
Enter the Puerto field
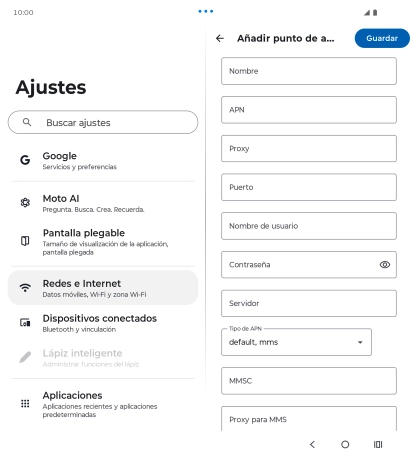click(x=309, y=187)
